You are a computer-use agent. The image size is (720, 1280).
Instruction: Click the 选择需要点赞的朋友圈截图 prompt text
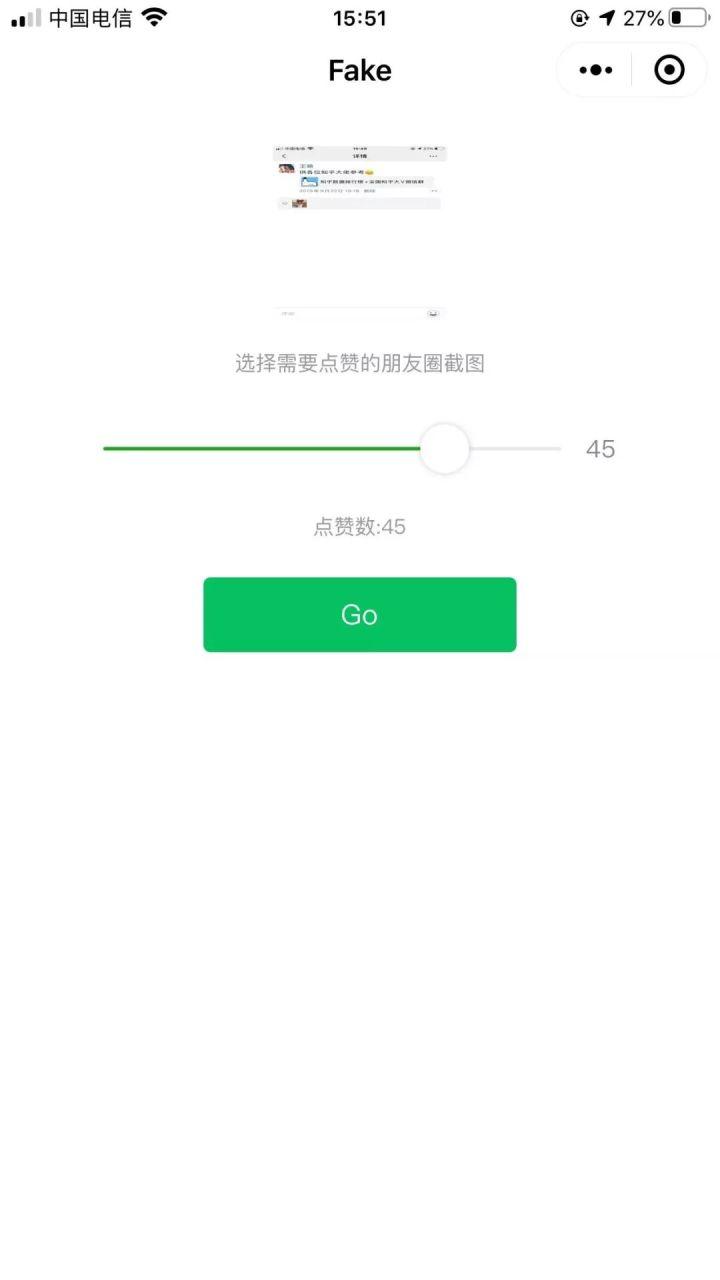click(359, 363)
